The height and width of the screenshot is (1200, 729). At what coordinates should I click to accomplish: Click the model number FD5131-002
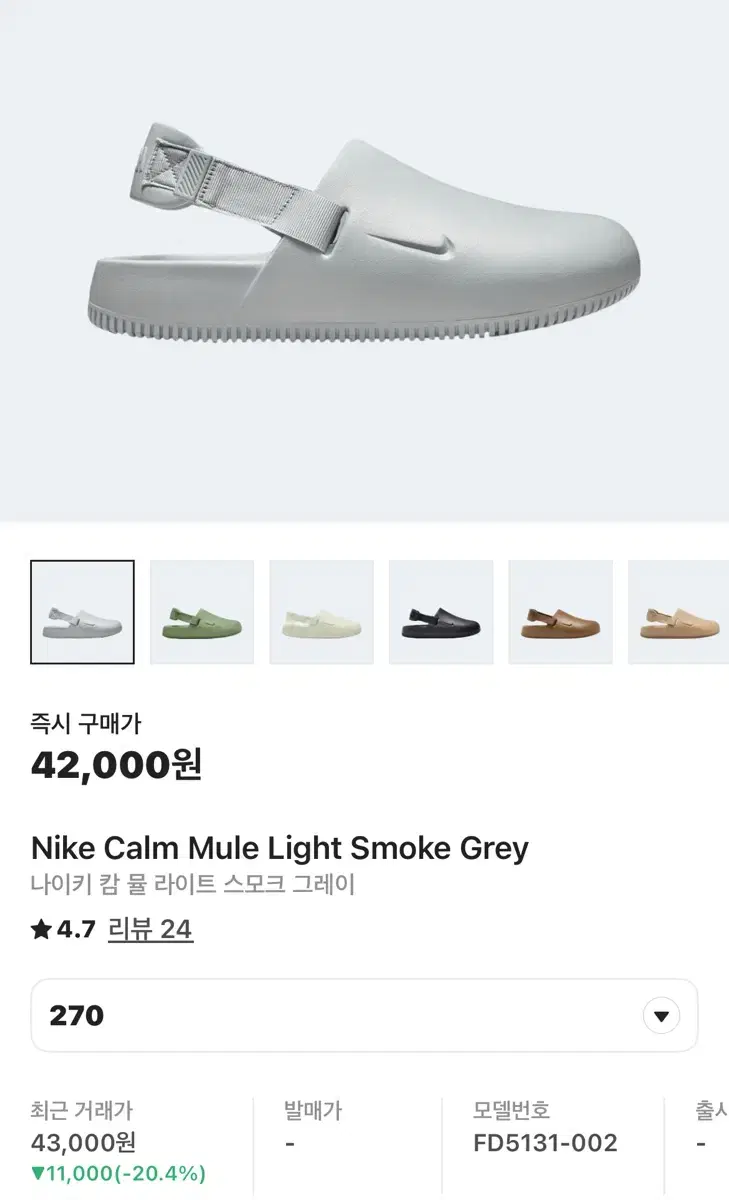545,1141
